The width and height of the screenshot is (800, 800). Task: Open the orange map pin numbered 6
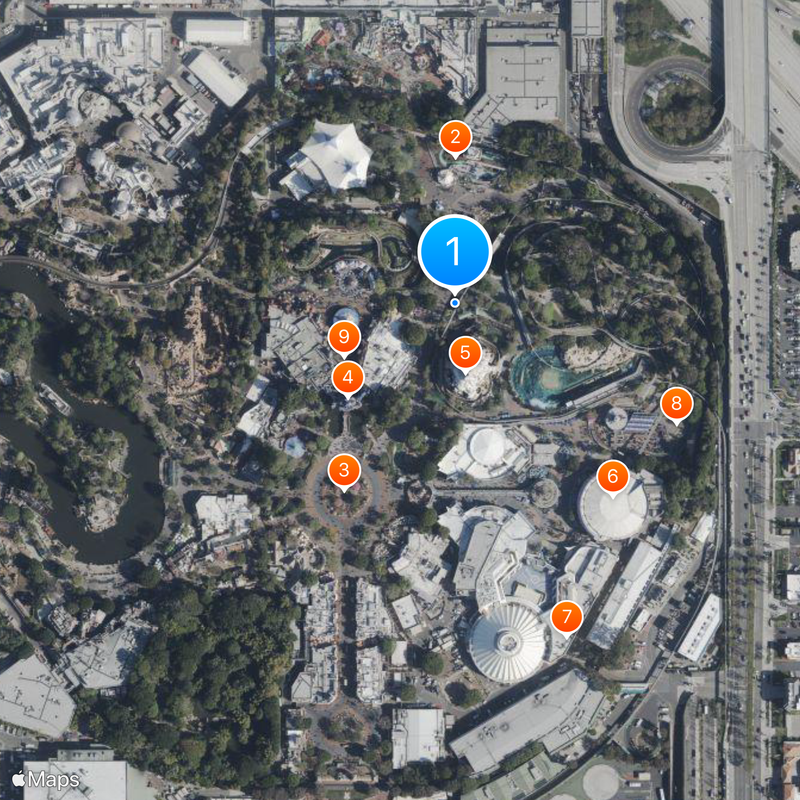612,475
